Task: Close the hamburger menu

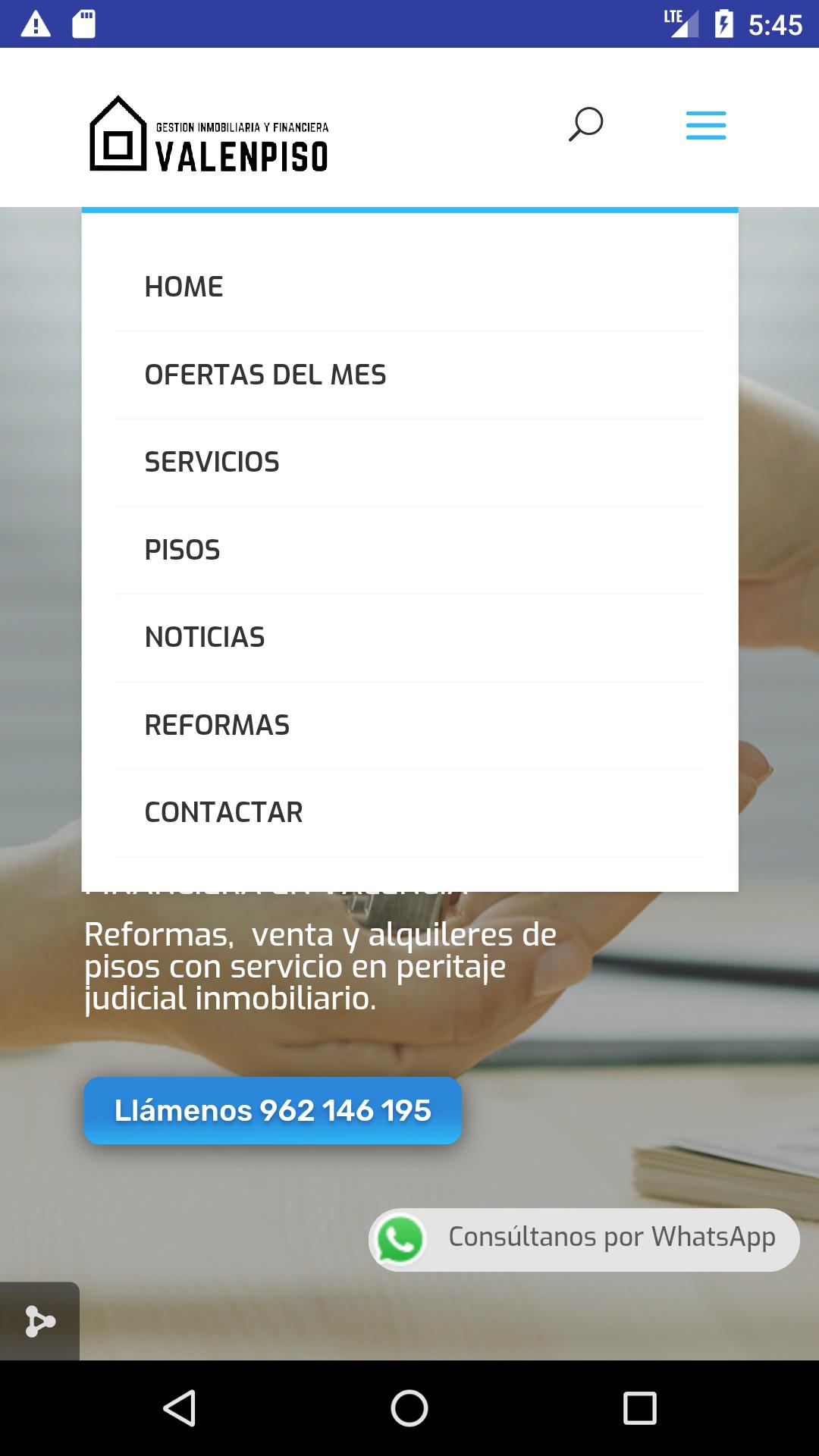Action: (705, 125)
